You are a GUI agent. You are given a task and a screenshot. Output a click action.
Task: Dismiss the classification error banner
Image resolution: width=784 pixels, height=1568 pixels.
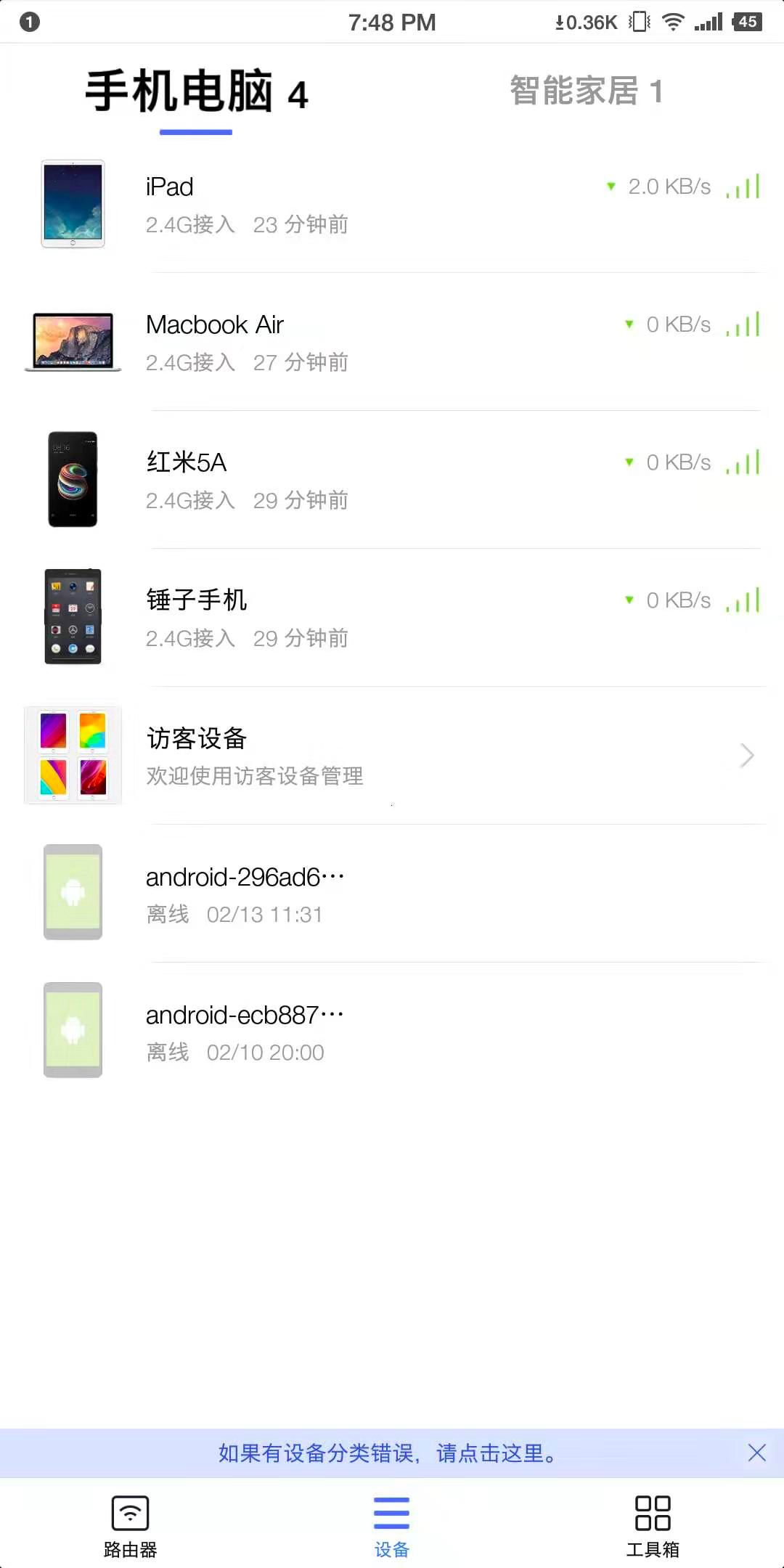point(756,1453)
